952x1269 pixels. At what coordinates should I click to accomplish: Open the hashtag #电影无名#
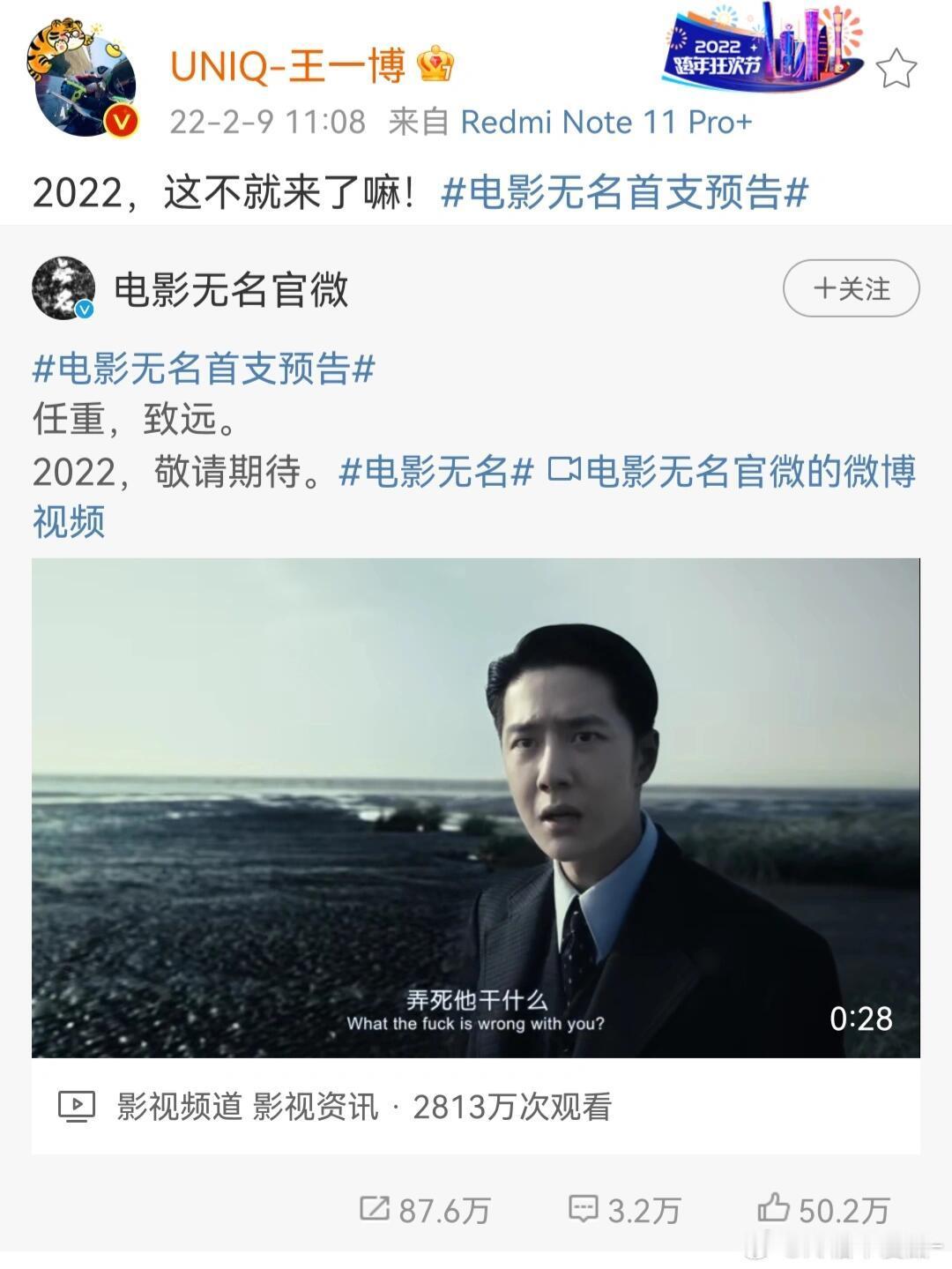coord(435,475)
